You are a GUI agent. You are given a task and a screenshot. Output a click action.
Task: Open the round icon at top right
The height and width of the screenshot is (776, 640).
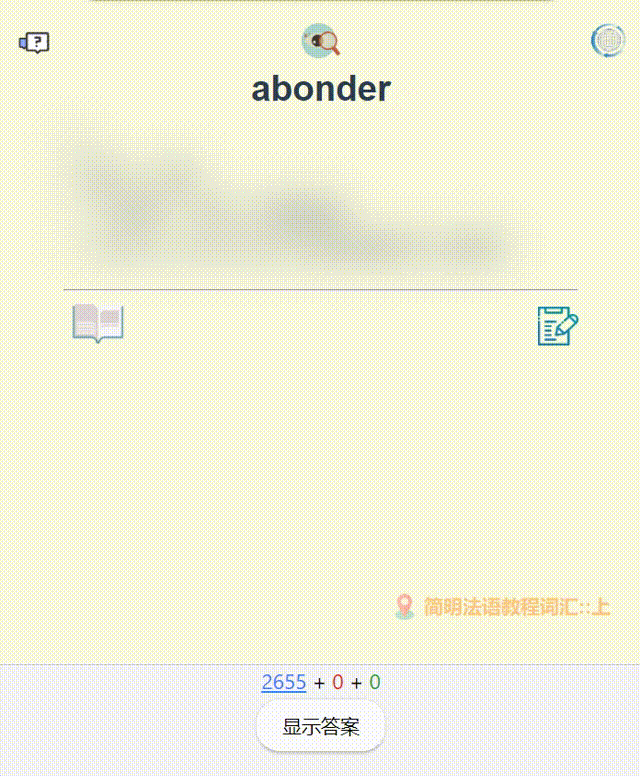pos(607,41)
